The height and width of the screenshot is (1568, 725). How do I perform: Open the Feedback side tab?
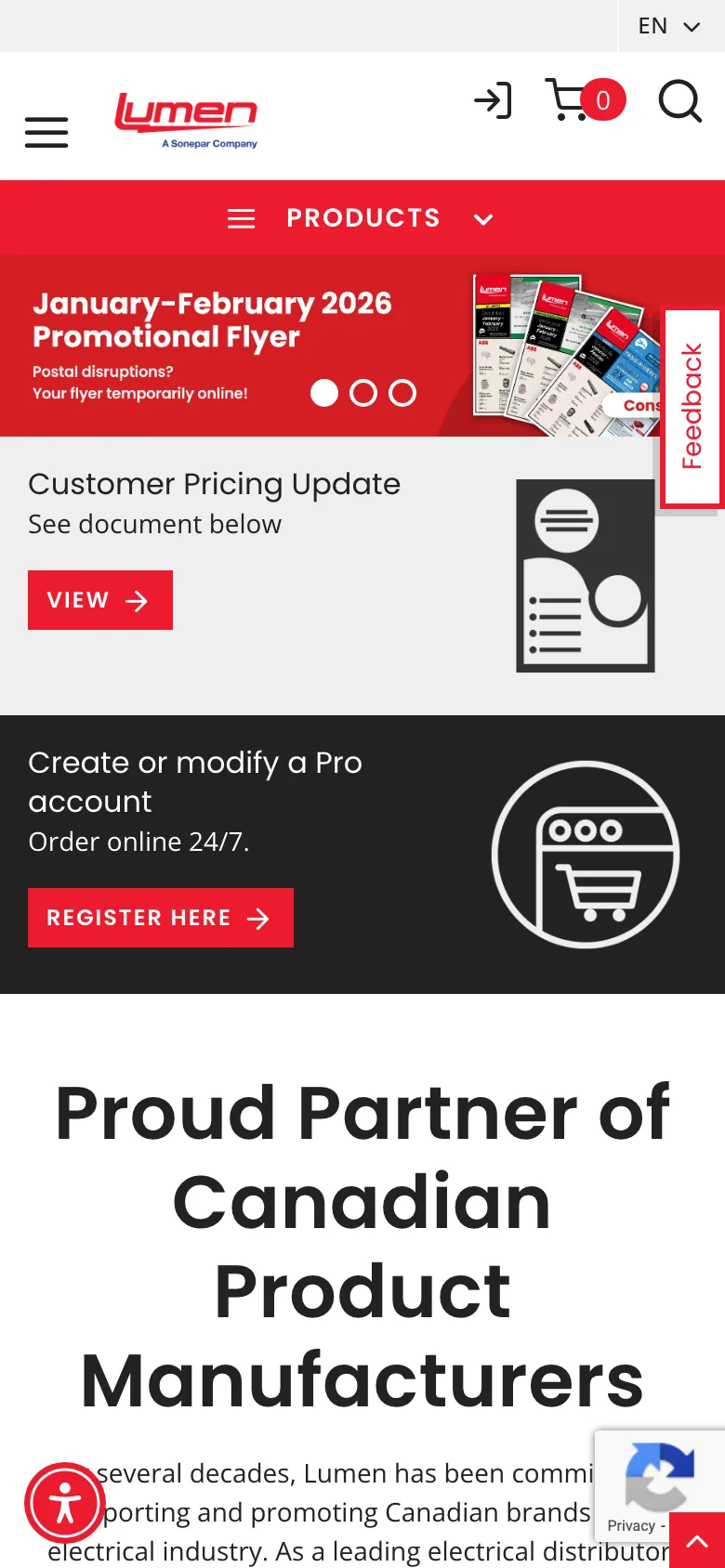692,407
